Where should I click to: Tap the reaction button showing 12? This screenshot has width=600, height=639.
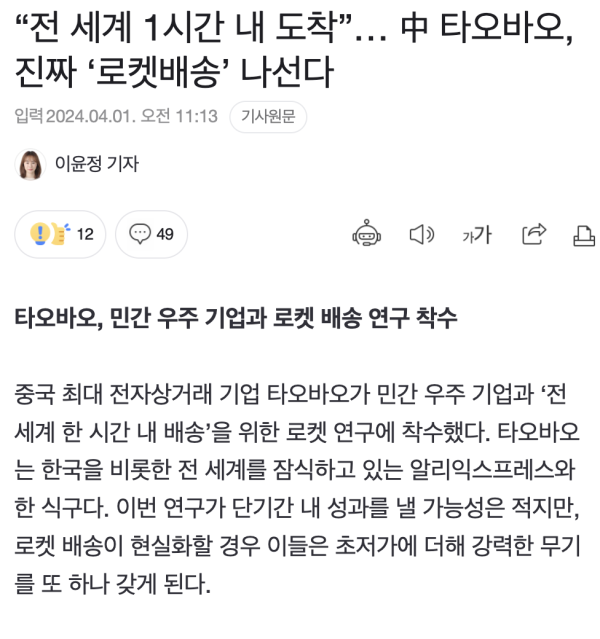[x=61, y=234]
